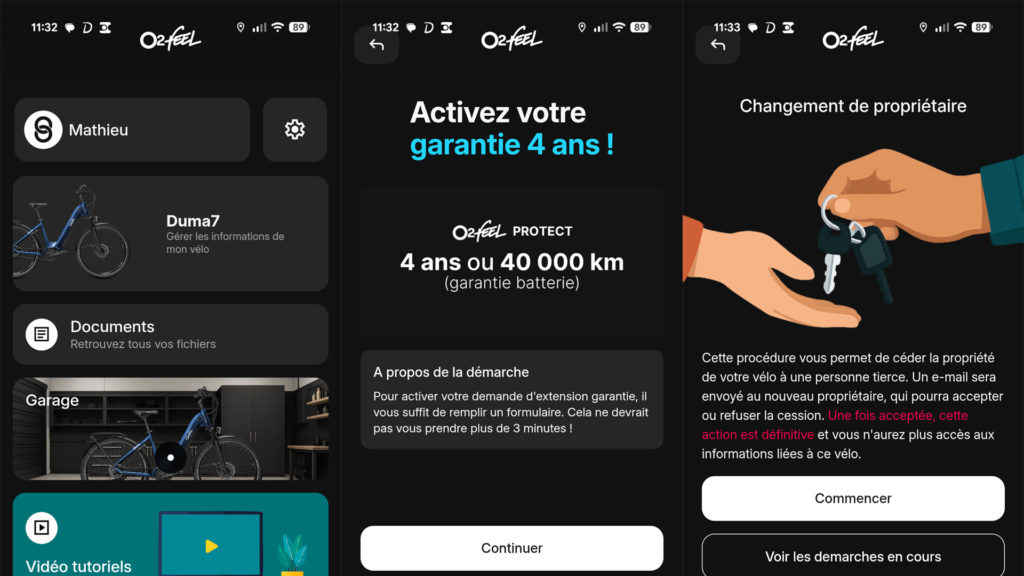Go back from Changement de propriétaire screen
1024x576 pixels.
717,45
